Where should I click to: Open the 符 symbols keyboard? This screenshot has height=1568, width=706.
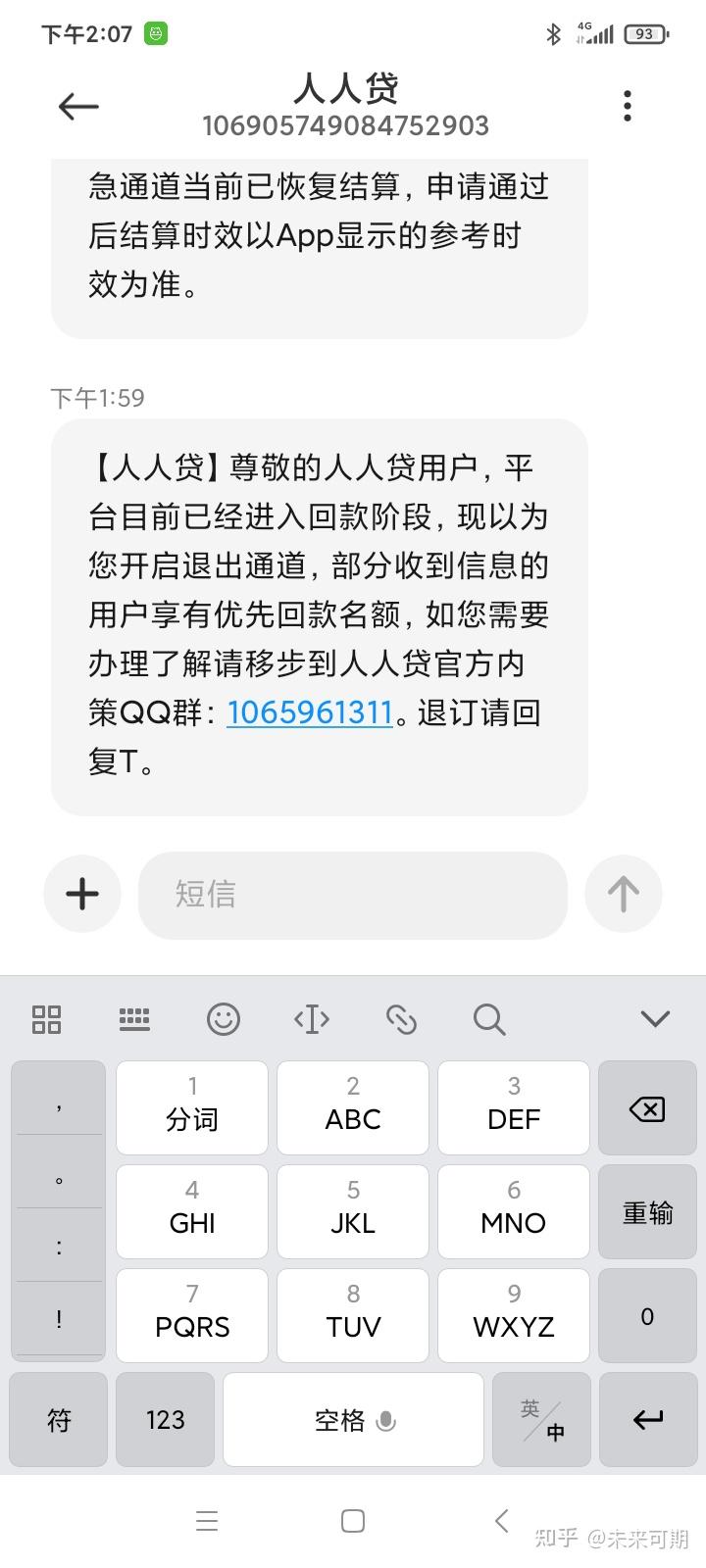(x=59, y=1420)
